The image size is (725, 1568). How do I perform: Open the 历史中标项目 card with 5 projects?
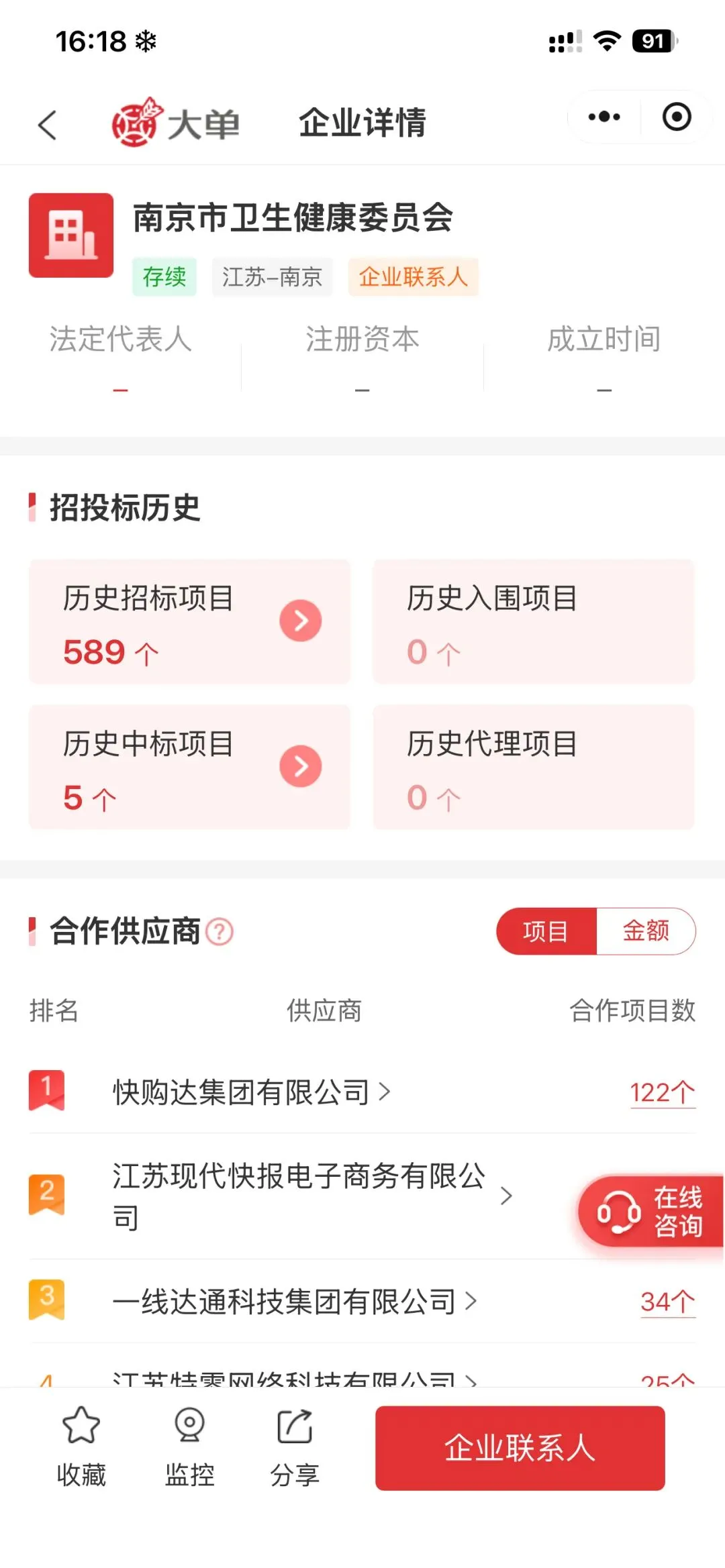[190, 767]
